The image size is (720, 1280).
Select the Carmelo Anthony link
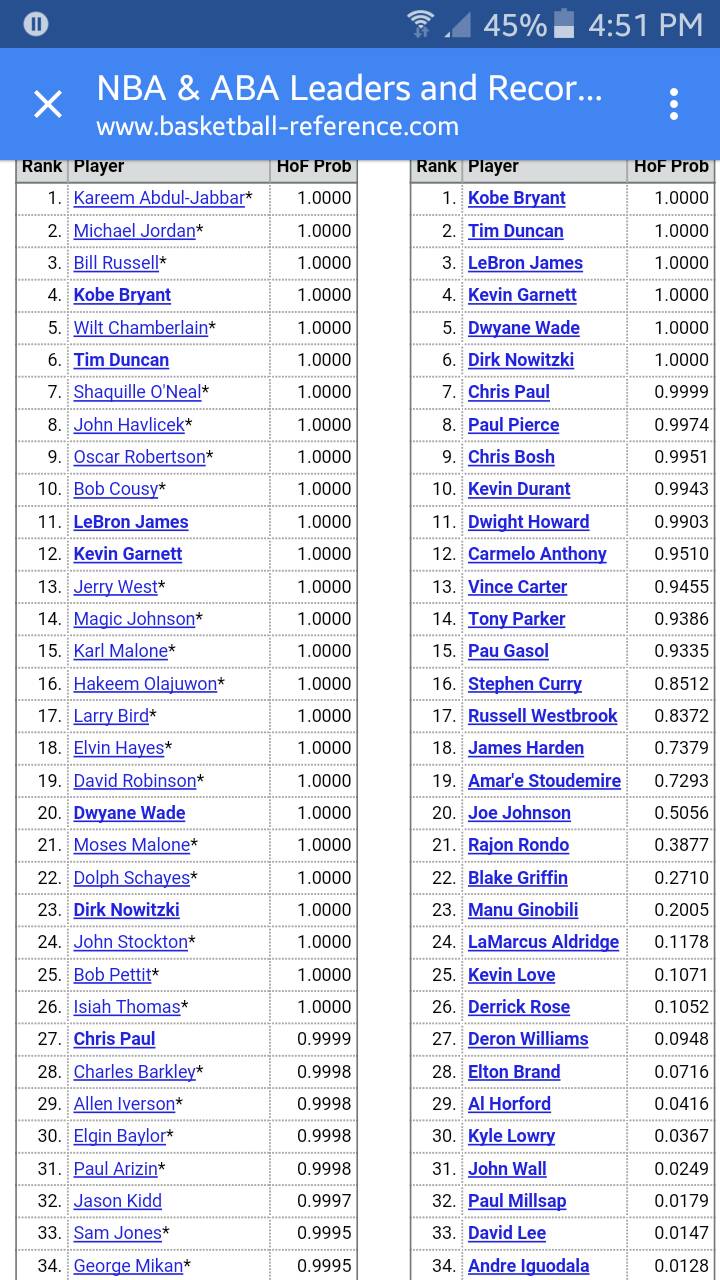537,554
